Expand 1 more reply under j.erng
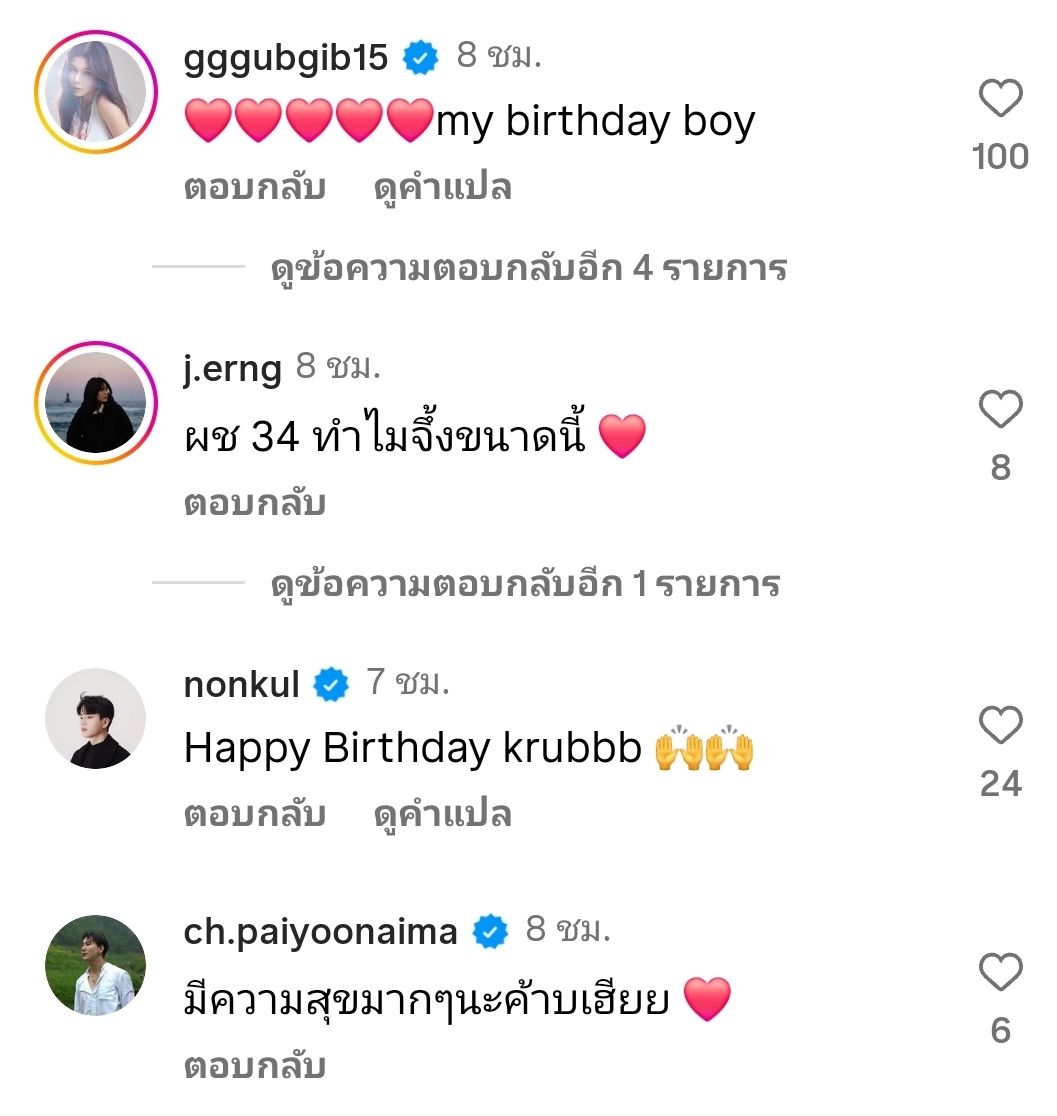This screenshot has height=1116, width=1057. pos(524,584)
